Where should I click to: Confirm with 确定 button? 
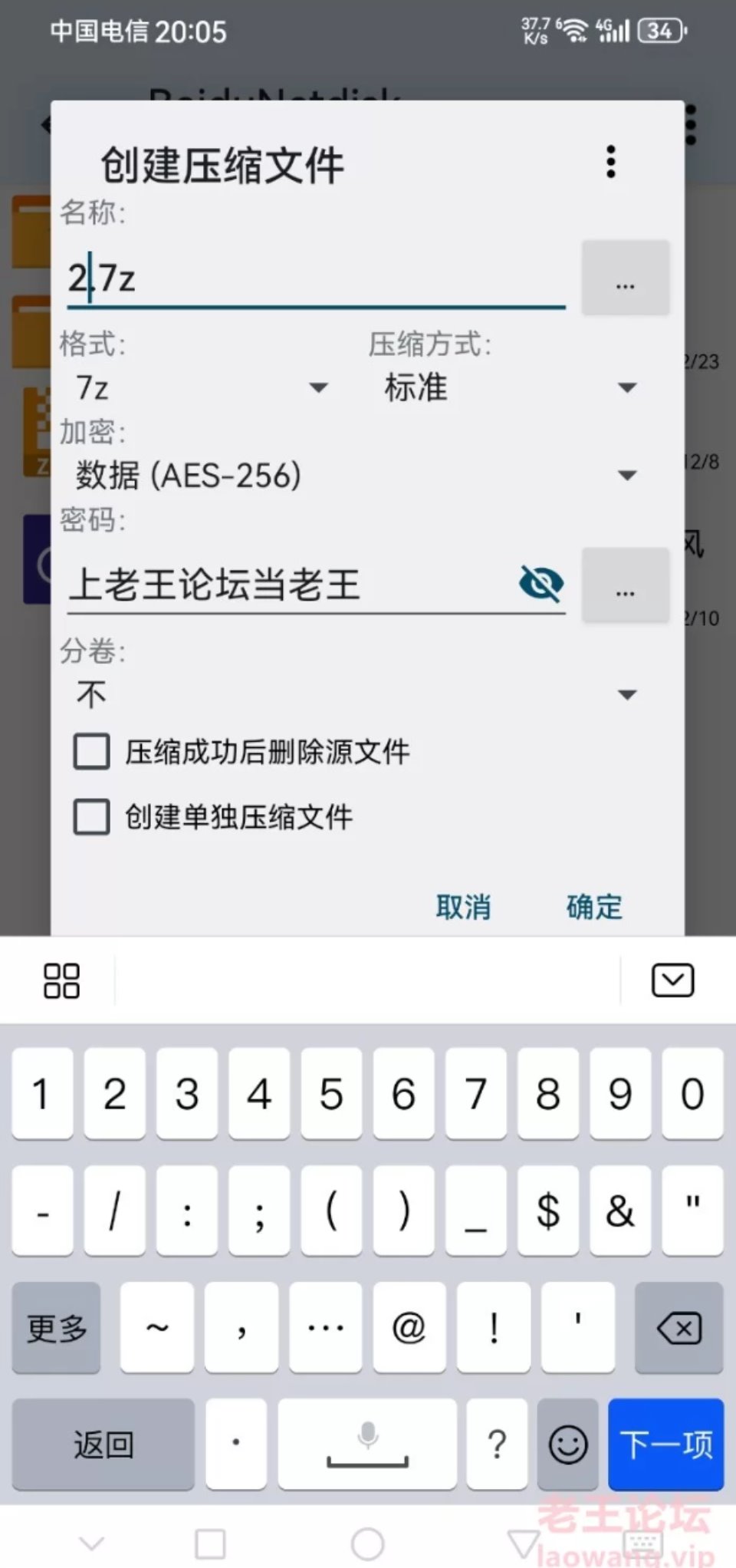pos(594,907)
